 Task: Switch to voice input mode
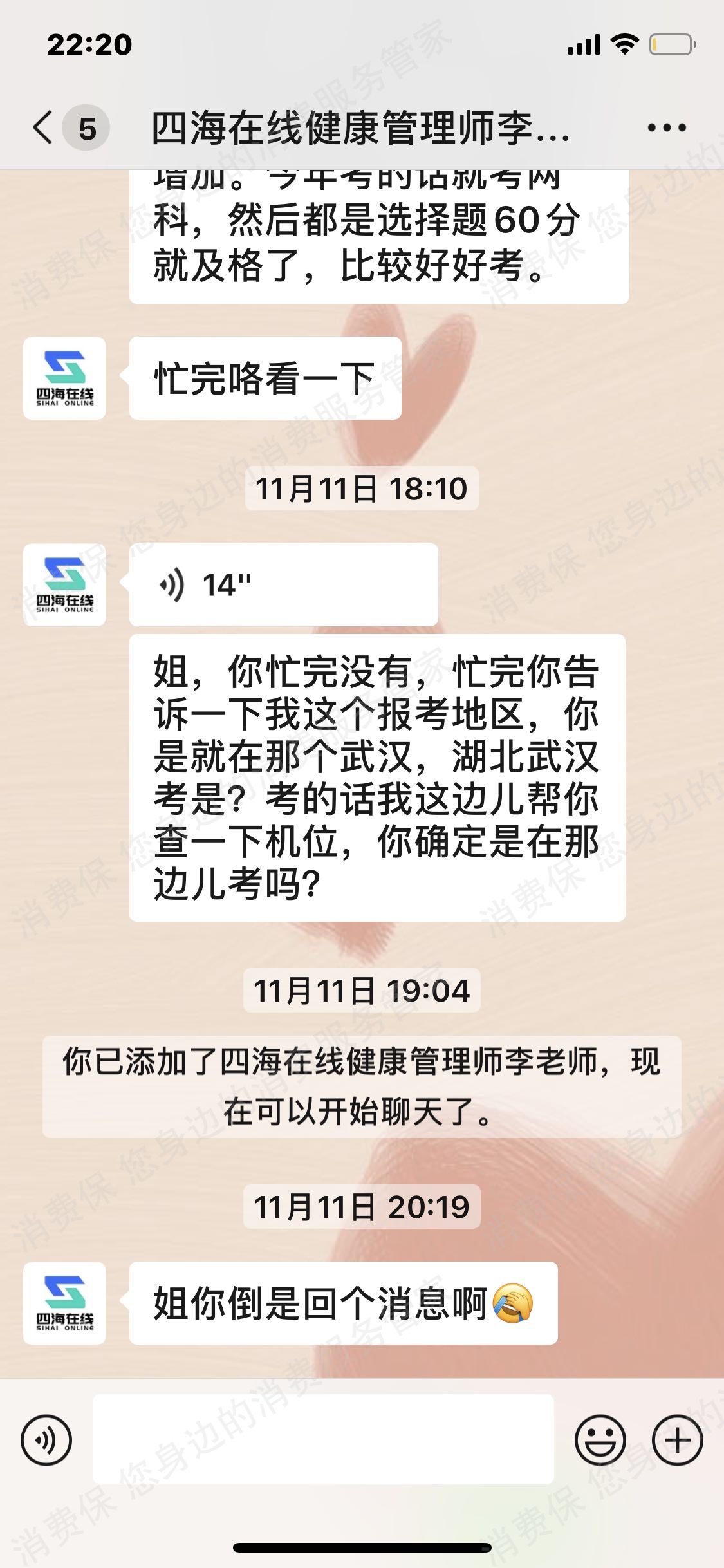point(46,1440)
